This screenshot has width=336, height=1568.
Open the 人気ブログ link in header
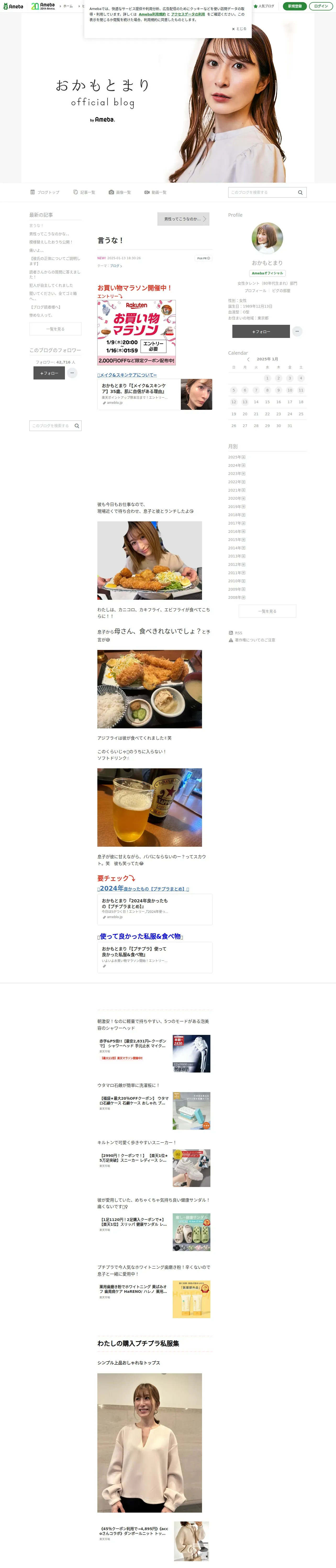tap(264, 6)
